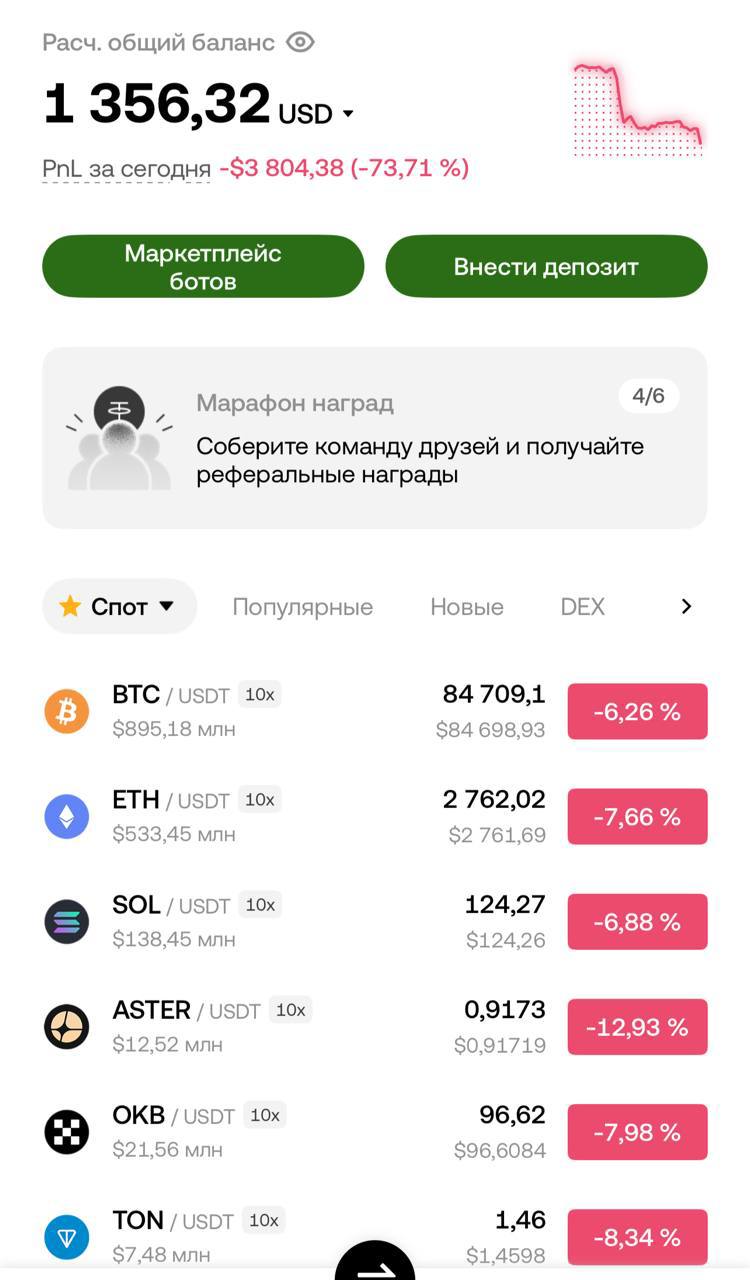750x1280 pixels.
Task: Click the OKB token logo
Action: coord(66,1131)
